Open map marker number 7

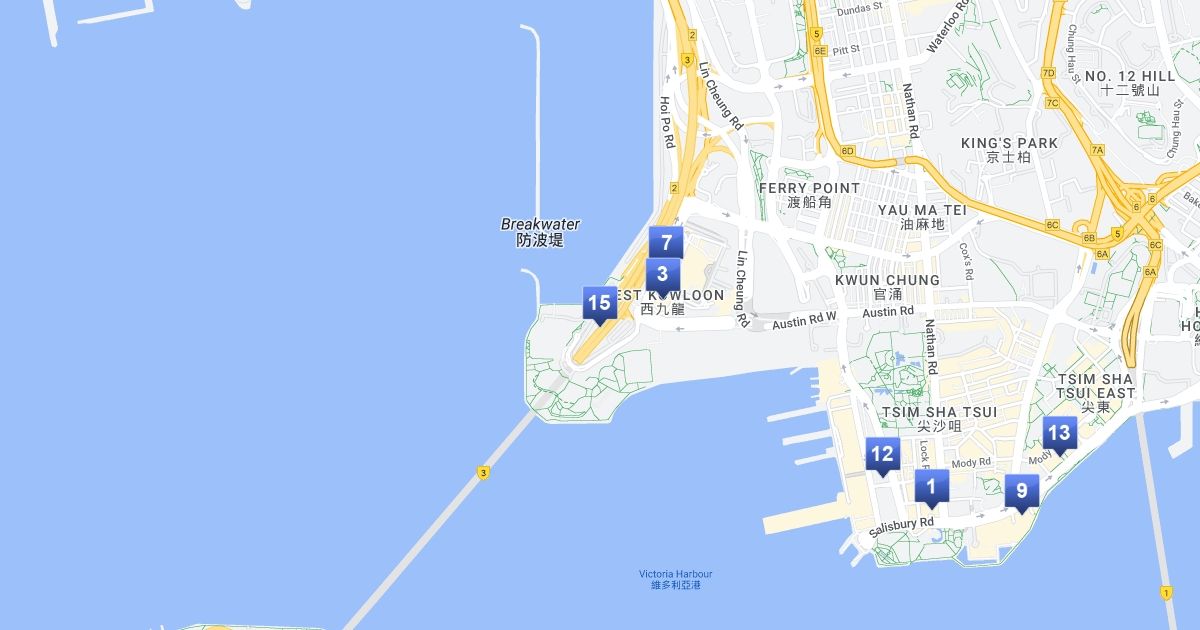click(x=666, y=243)
